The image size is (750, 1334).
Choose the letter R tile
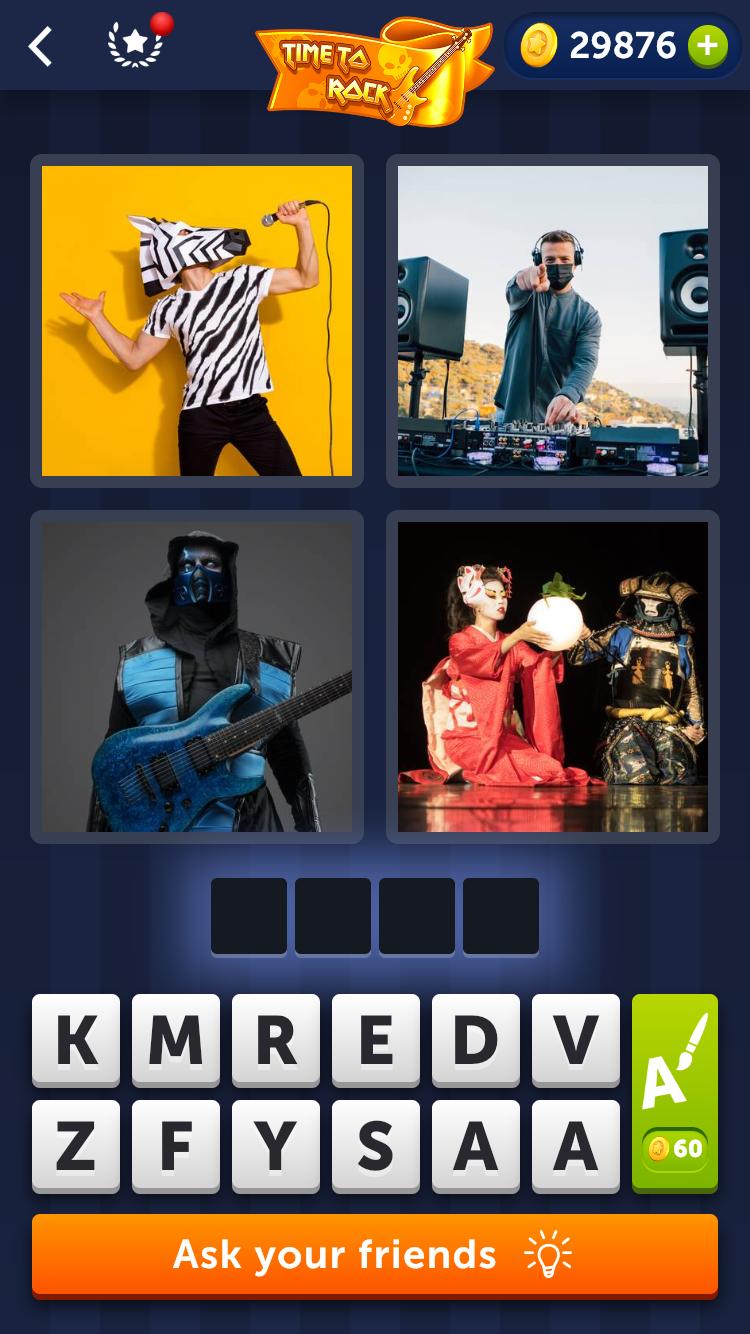276,1040
